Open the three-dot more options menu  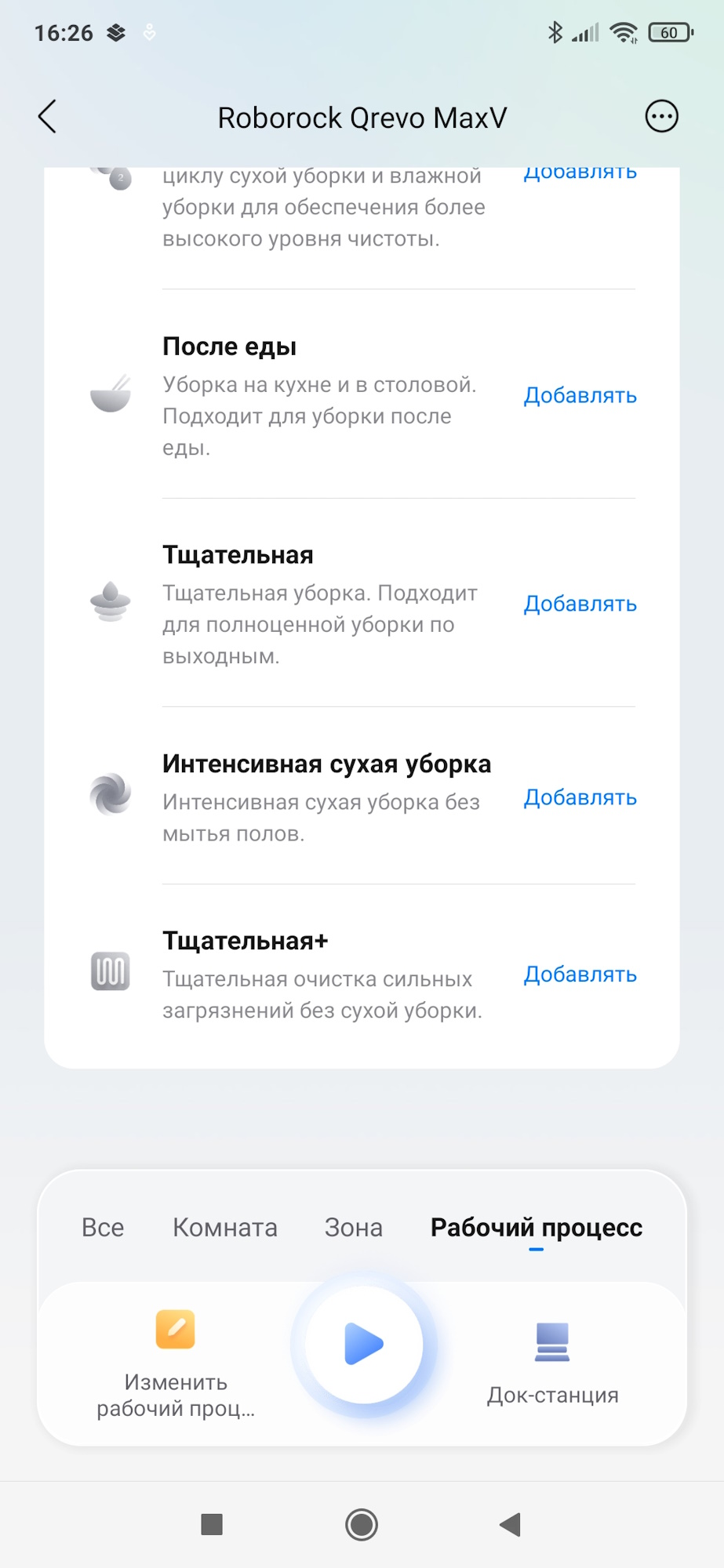(661, 117)
